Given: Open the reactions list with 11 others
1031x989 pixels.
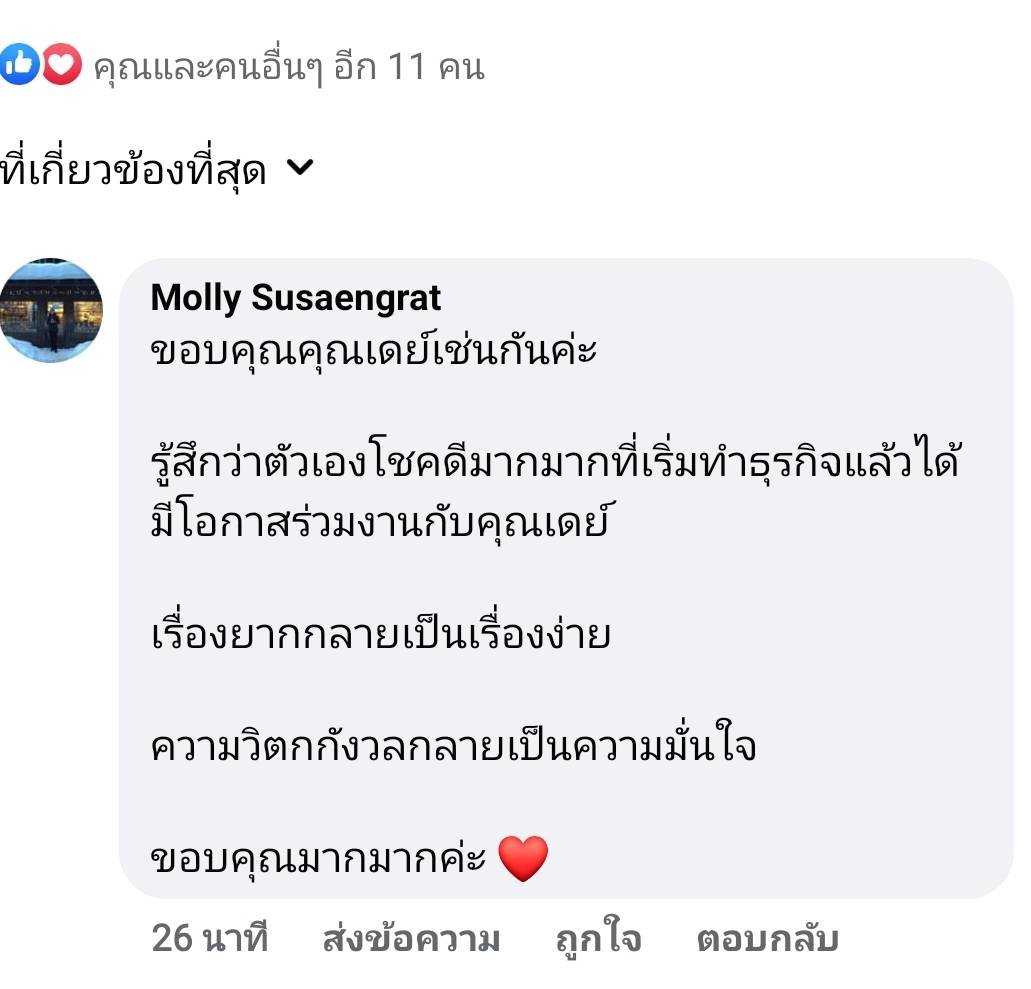Looking at the screenshot, I should point(287,67).
